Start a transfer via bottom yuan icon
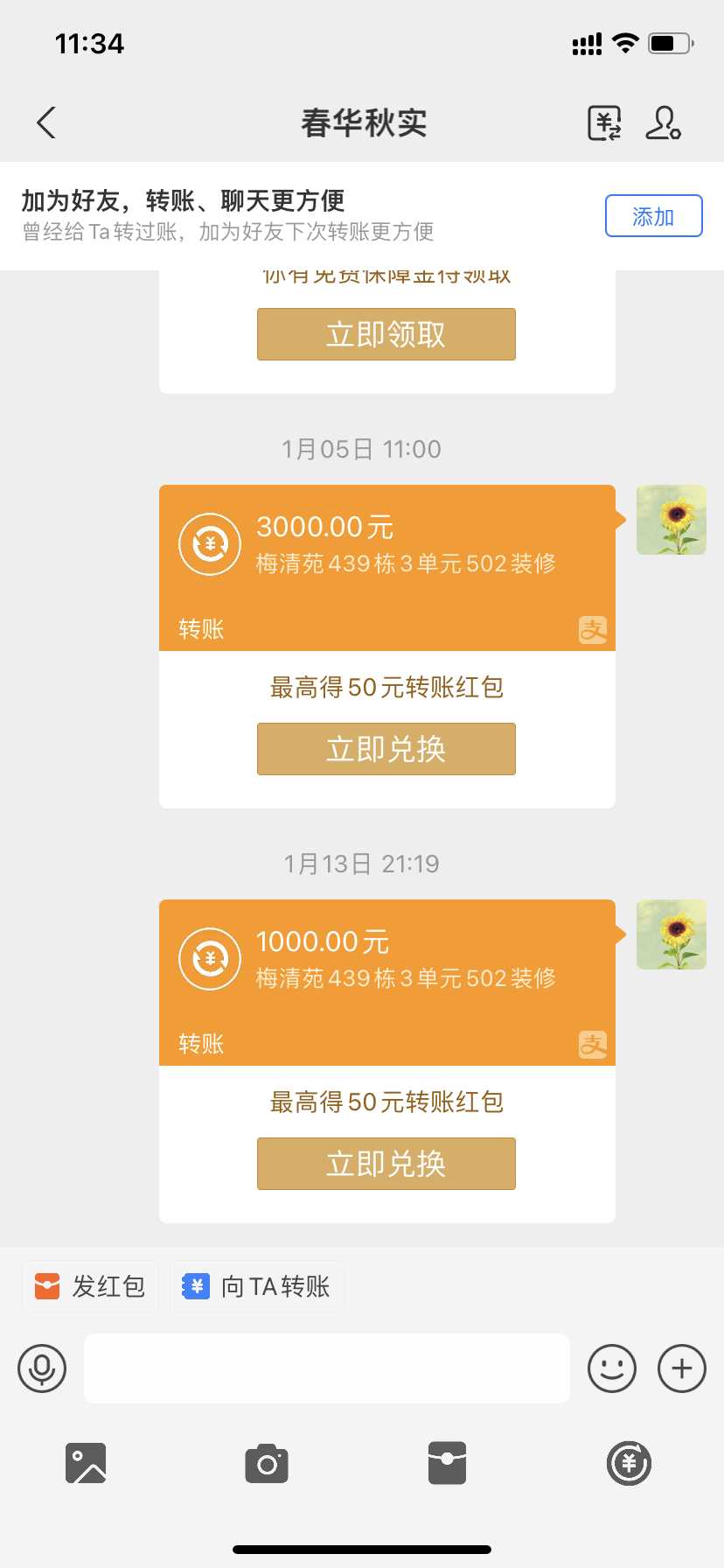Viewport: 724px width, 1568px height. (629, 1463)
